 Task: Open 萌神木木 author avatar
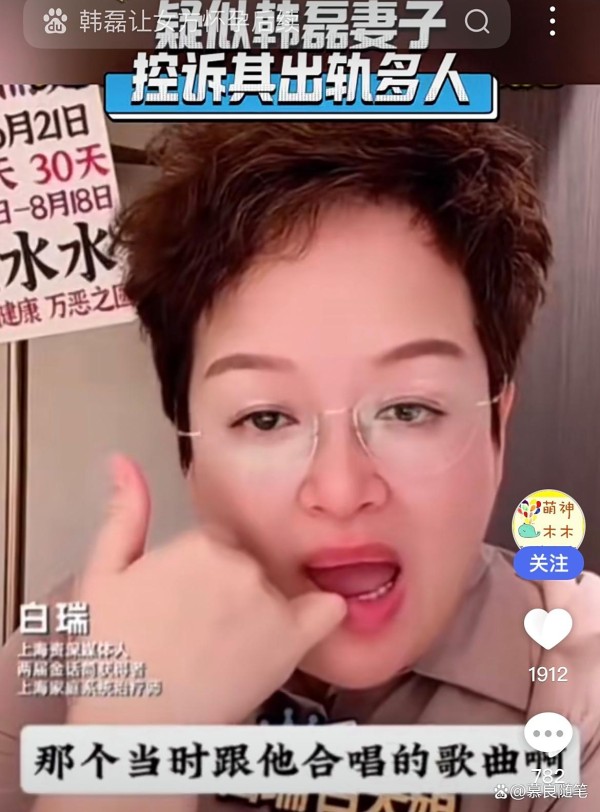(548, 521)
